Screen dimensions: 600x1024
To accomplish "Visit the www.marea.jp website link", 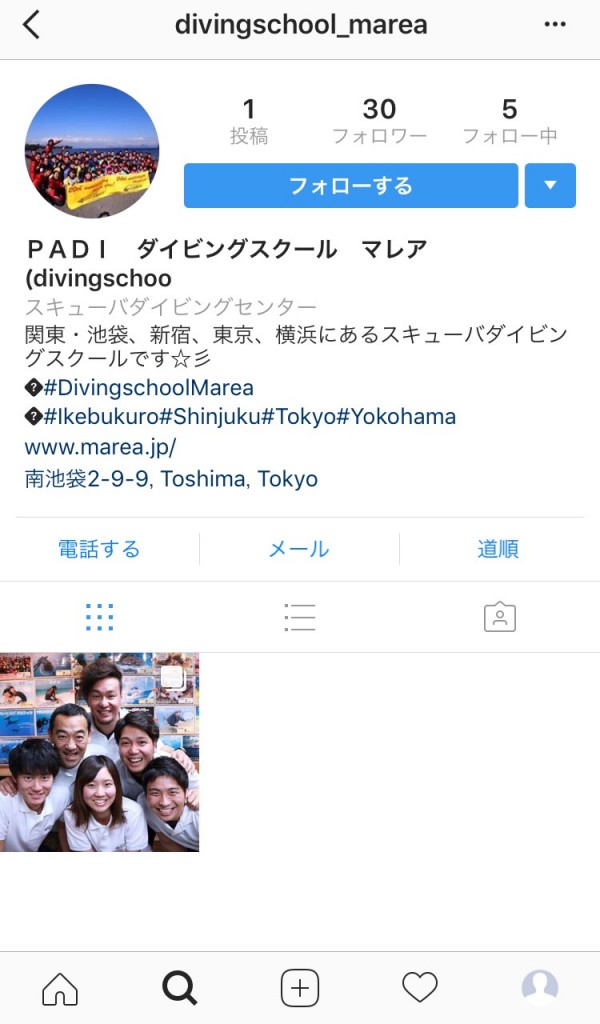I will [100, 447].
